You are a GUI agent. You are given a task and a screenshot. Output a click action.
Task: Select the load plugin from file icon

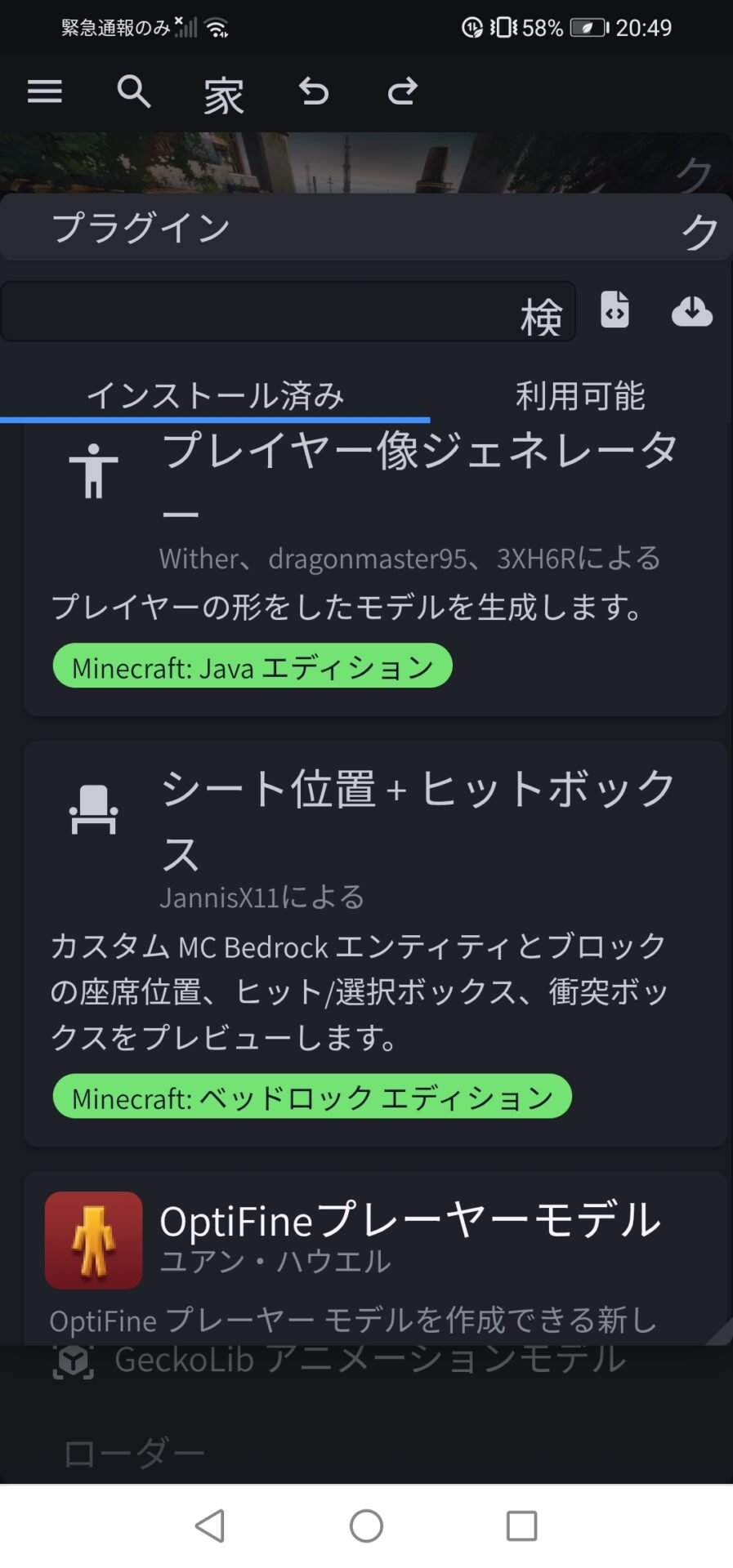coord(614,311)
